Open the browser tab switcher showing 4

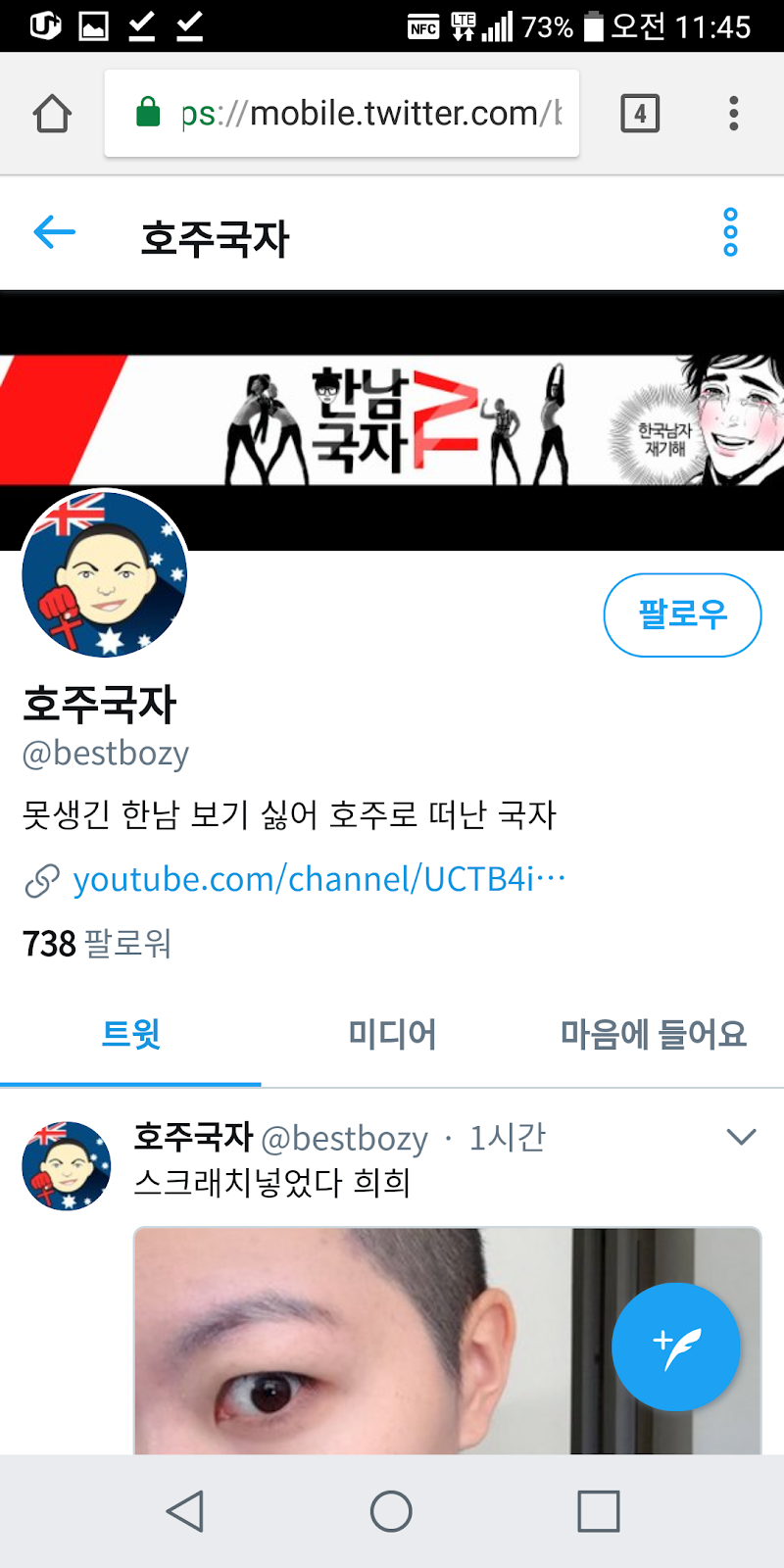pos(640,114)
